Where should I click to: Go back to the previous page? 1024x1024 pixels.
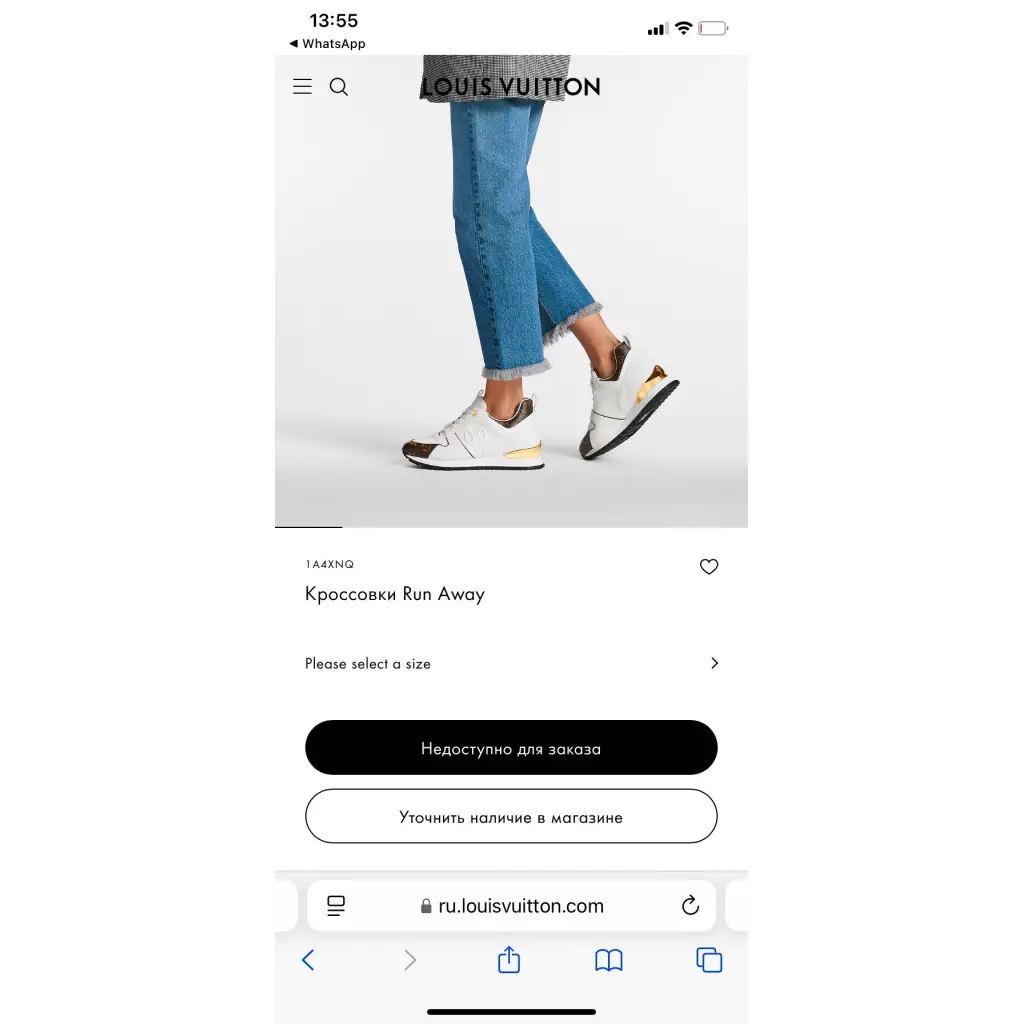(308, 960)
